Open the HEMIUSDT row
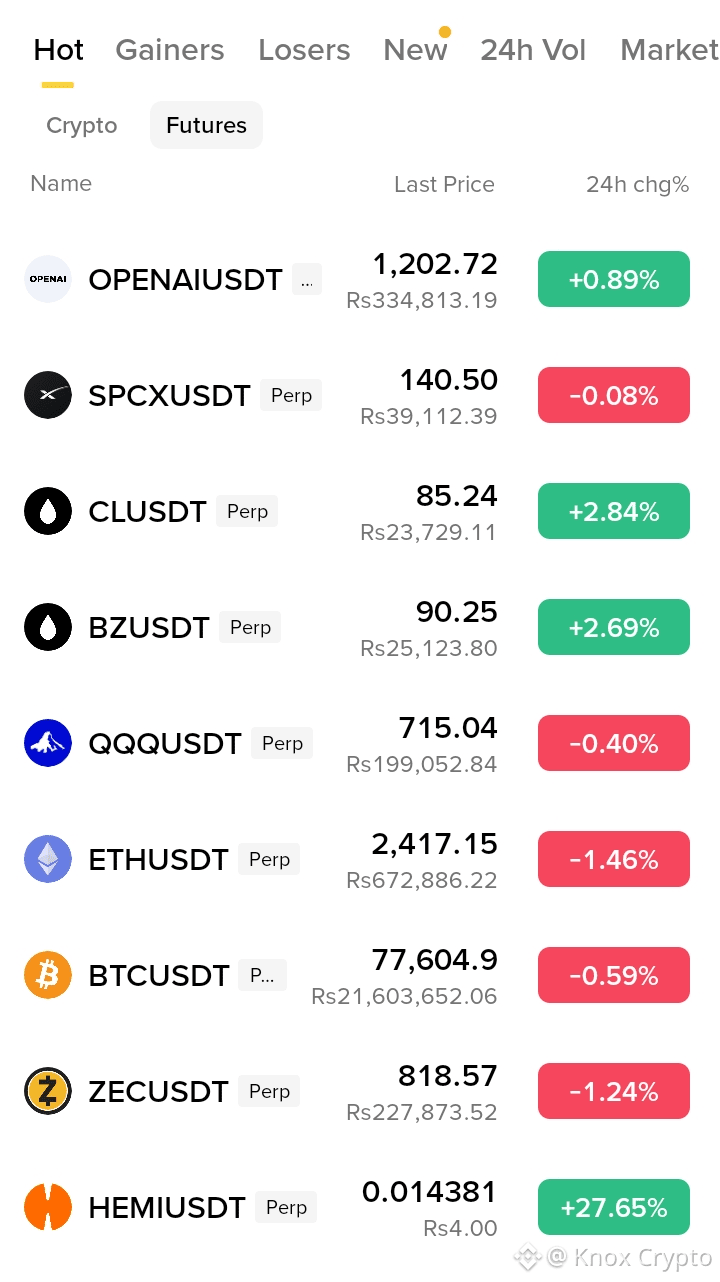 click(360, 1208)
